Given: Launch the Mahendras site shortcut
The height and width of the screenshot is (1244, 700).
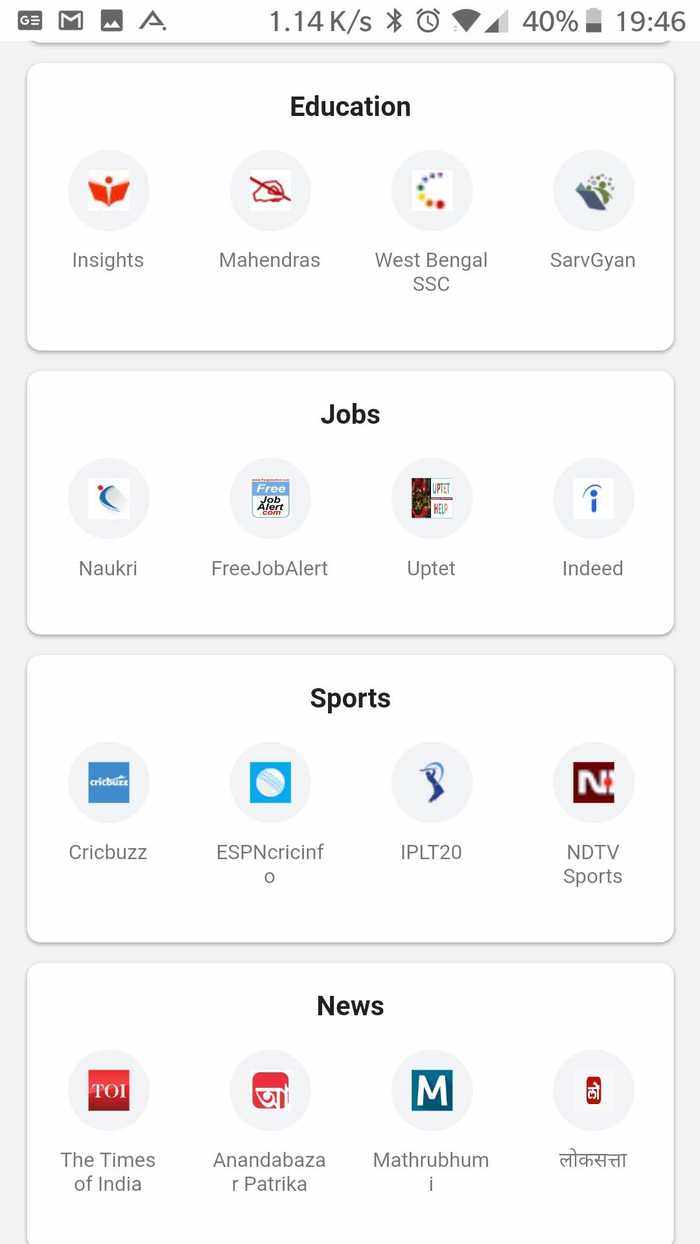Looking at the screenshot, I should click(x=270, y=191).
